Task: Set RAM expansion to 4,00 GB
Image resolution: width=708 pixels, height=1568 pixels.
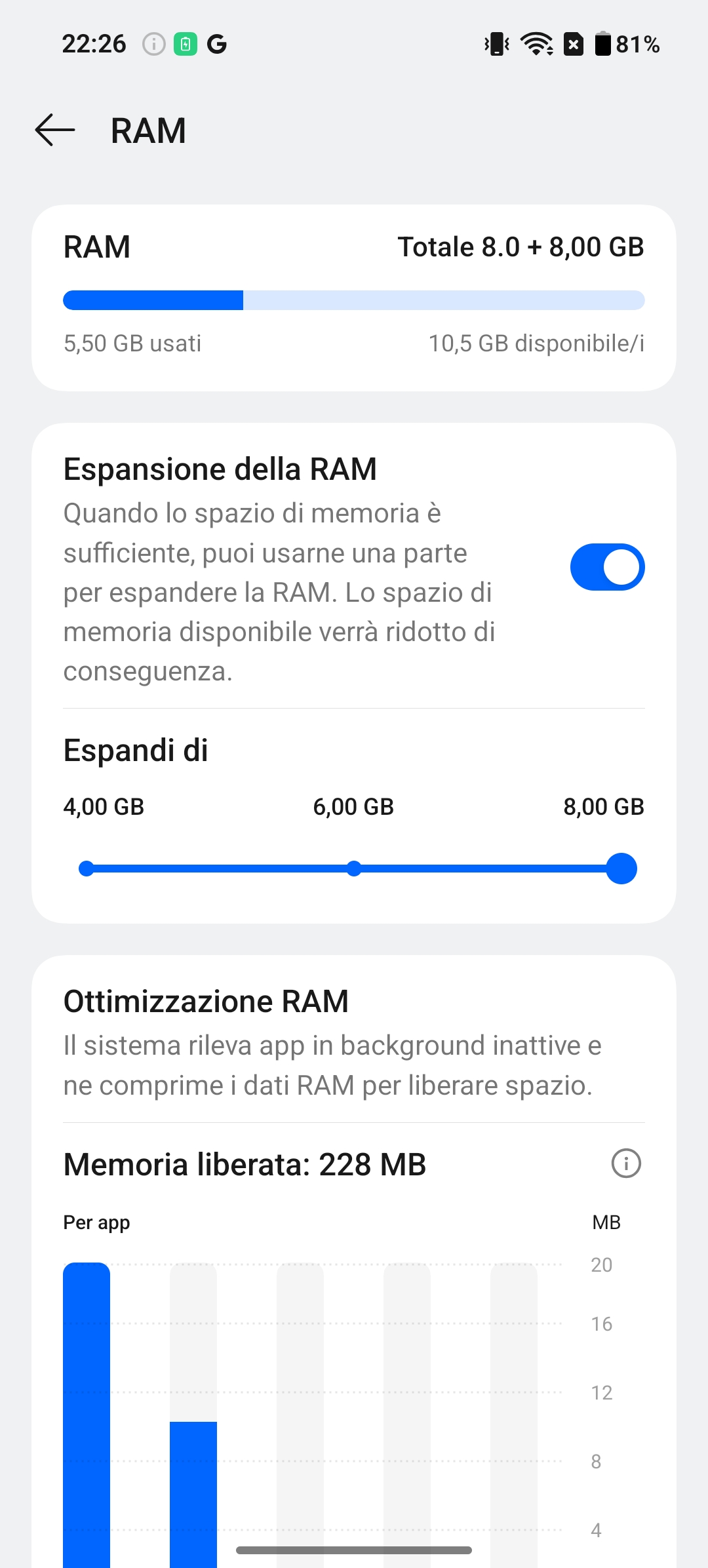Action: tap(87, 869)
